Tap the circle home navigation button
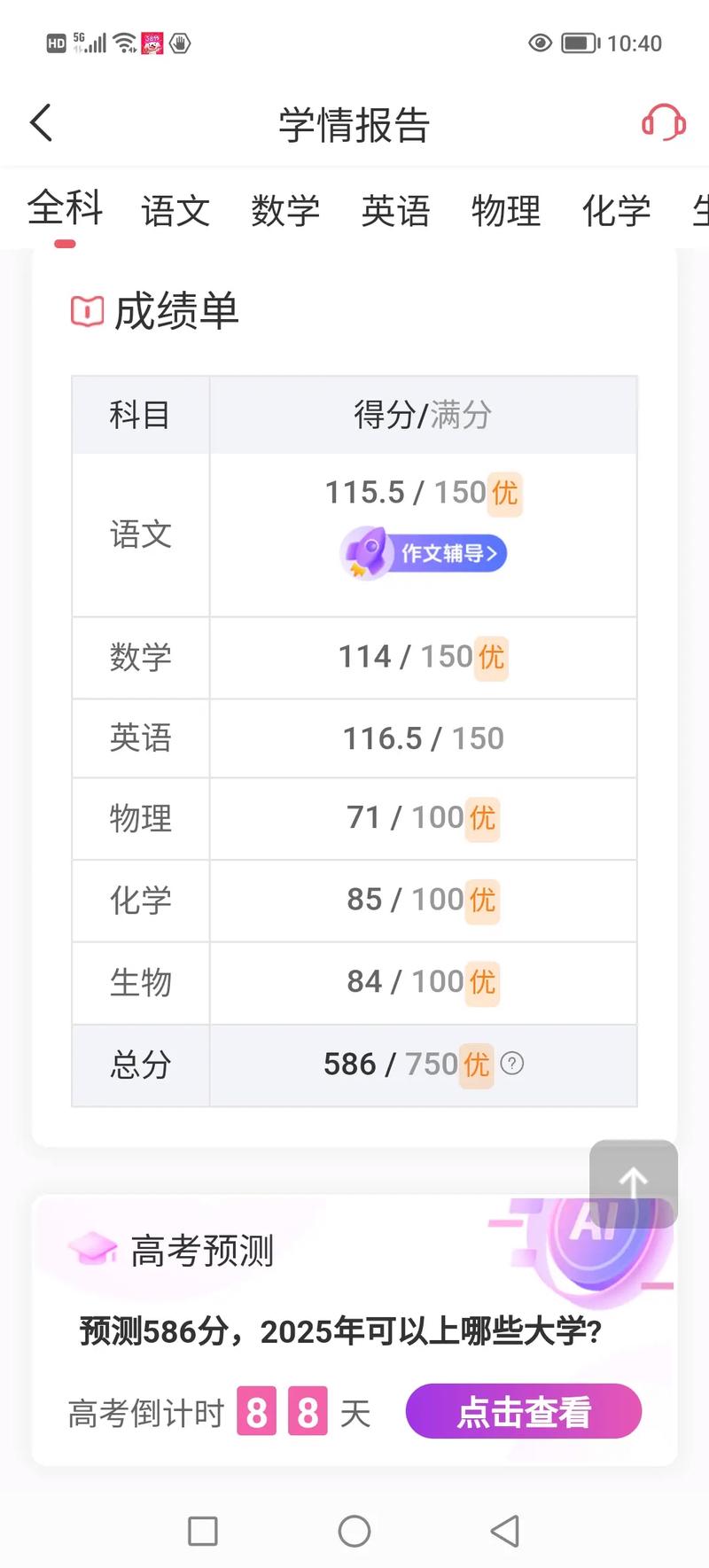Image resolution: width=709 pixels, height=1568 pixels. 354,1531
